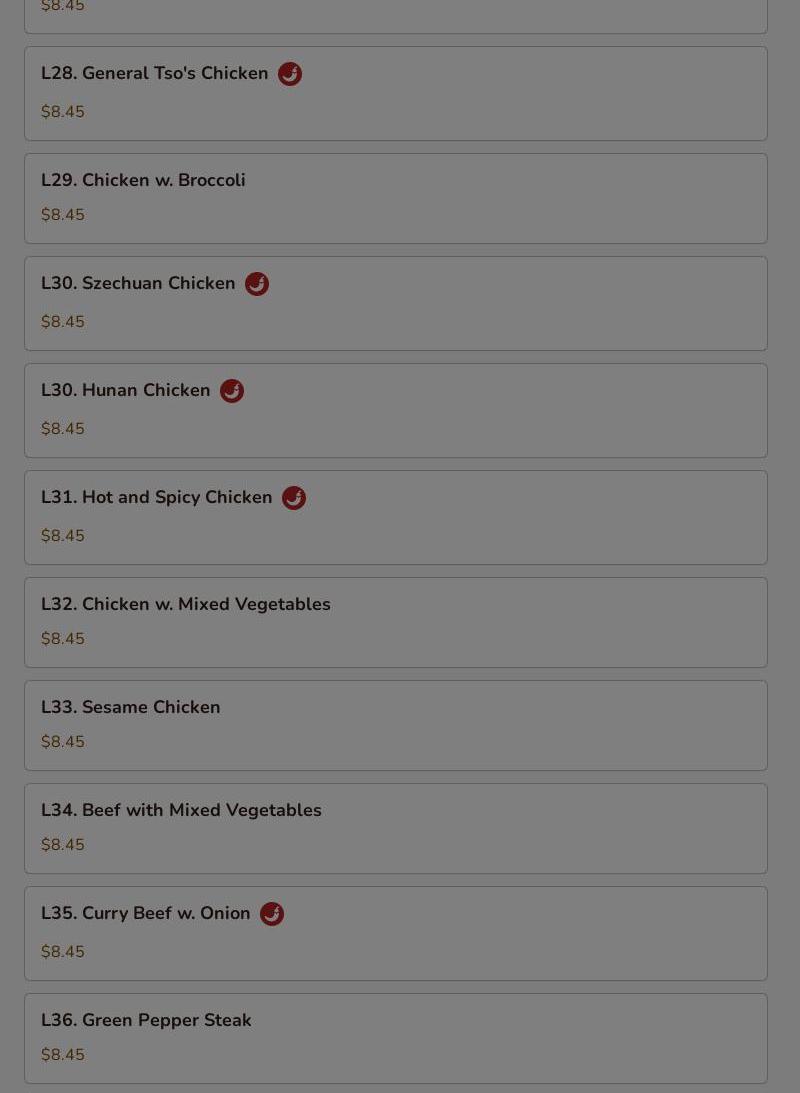800x1093 pixels.
Task: Select the L28. General Tso's Chicken card
Action: point(395,93)
